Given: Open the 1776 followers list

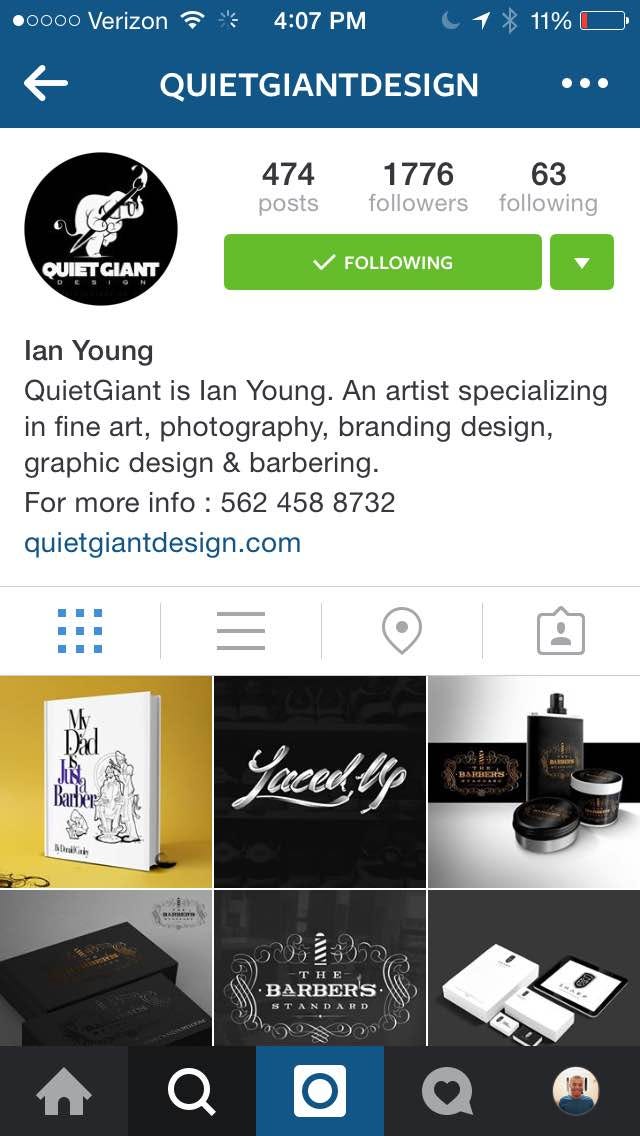Looking at the screenshot, I should coord(417,187).
